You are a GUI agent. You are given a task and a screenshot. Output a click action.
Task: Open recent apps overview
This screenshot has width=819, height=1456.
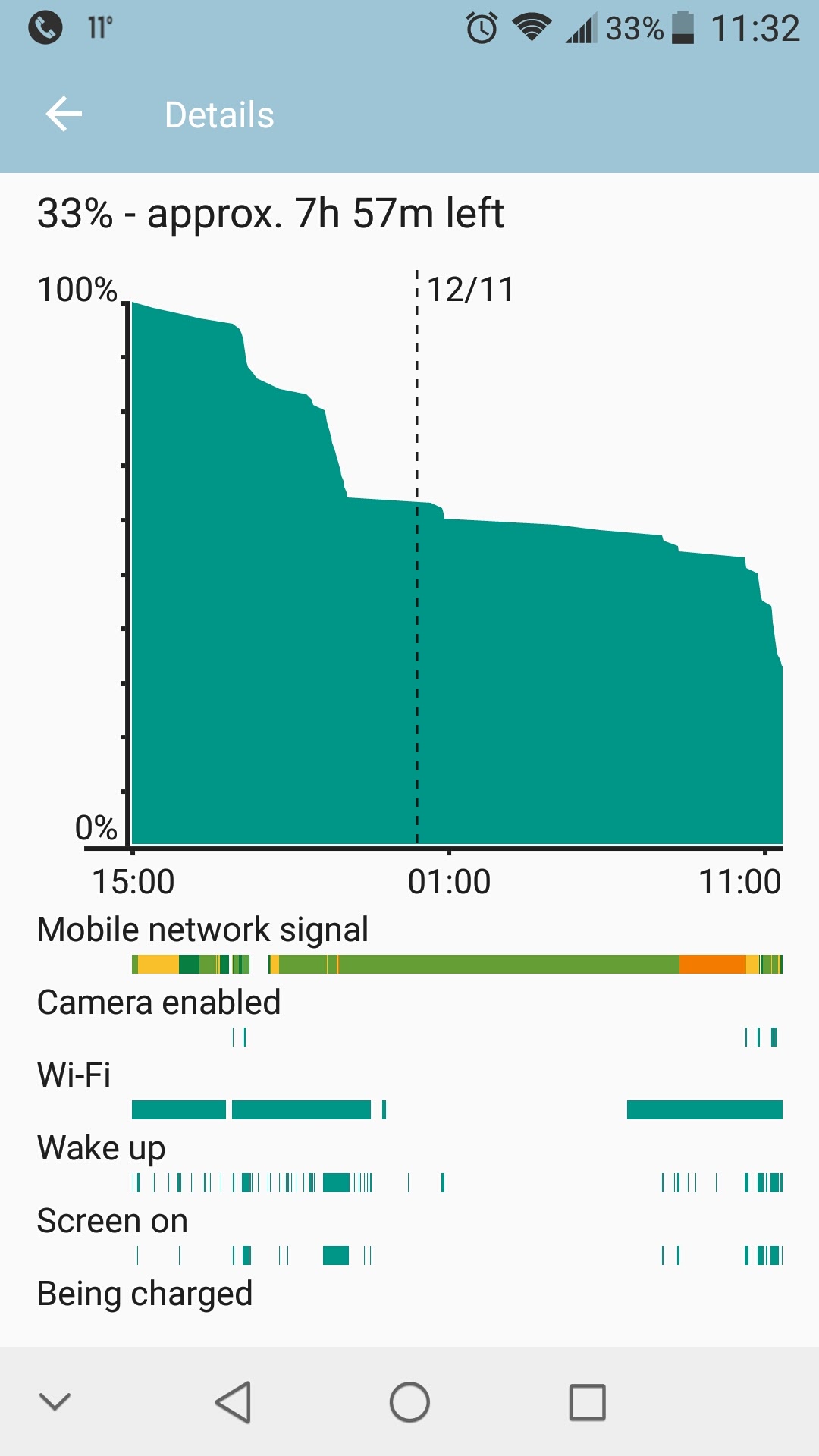coord(587,1402)
